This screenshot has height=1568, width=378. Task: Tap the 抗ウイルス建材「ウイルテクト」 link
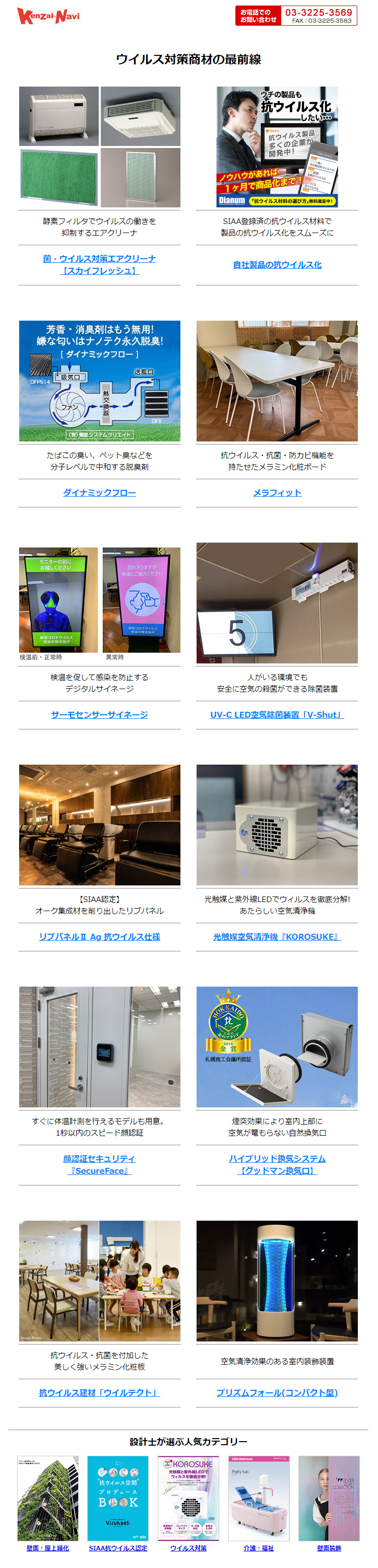coord(99,1393)
